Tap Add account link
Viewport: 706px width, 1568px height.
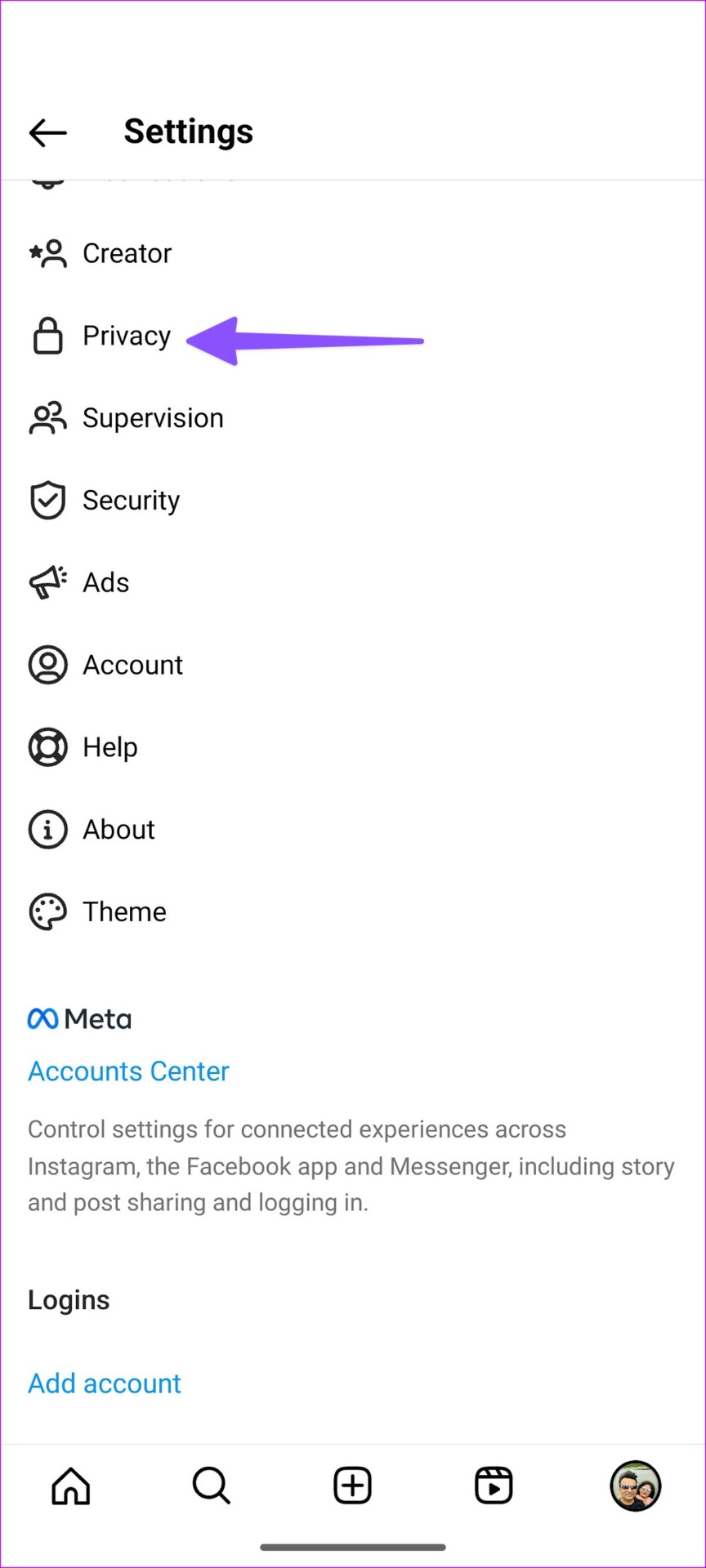[x=105, y=1383]
